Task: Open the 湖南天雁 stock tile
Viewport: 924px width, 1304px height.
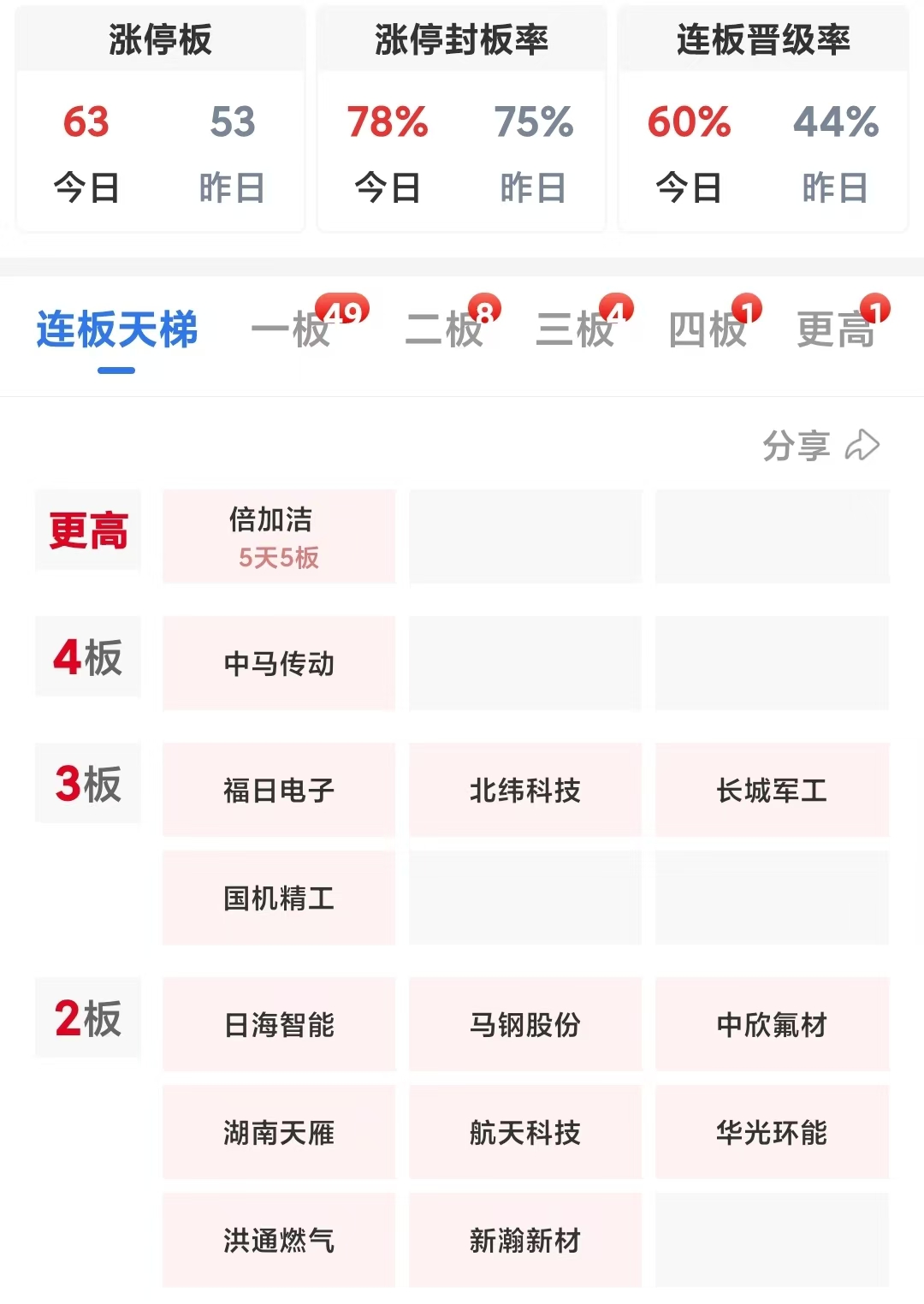Action: tap(279, 1132)
